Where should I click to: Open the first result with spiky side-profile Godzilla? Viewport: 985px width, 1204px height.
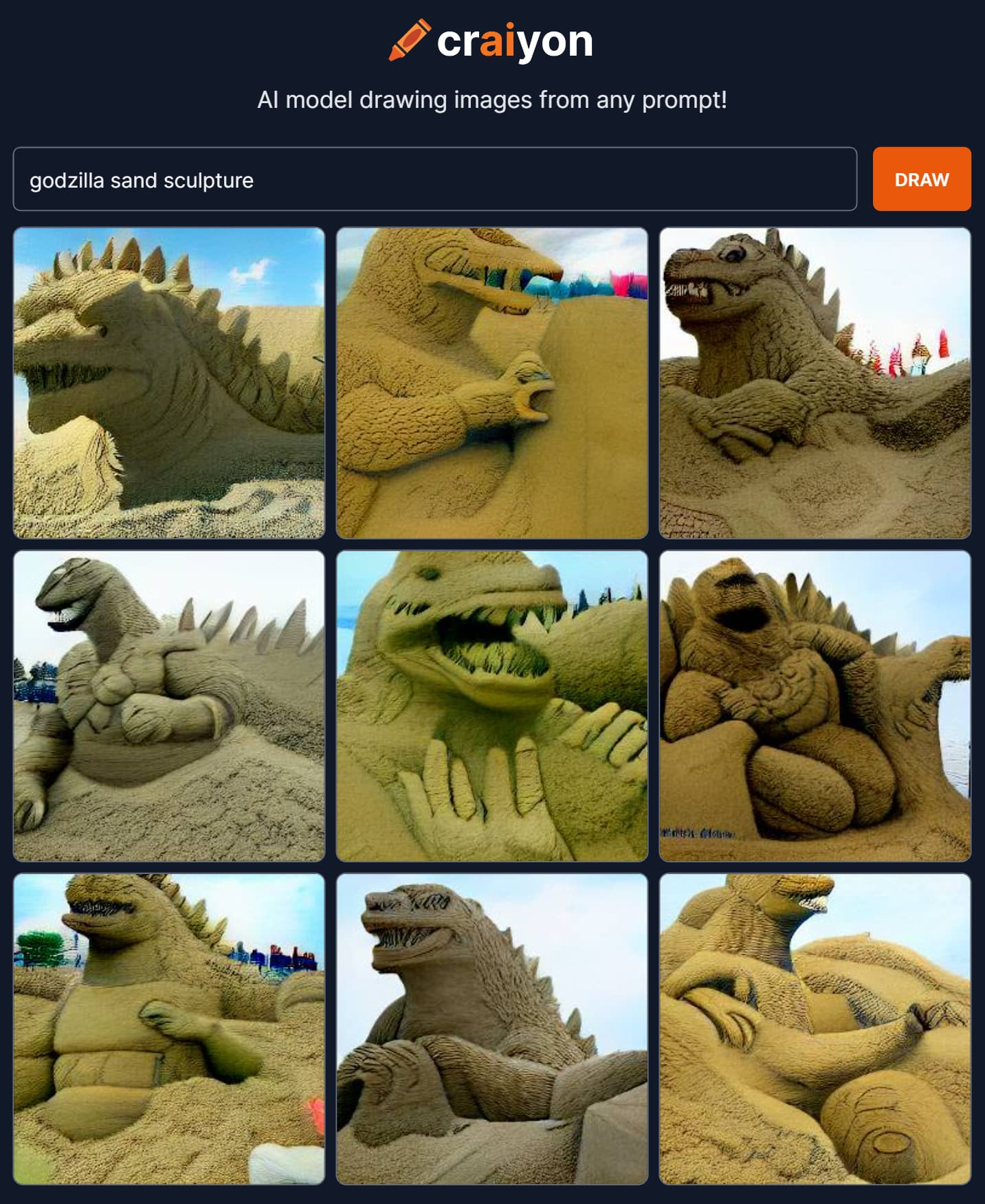169,383
